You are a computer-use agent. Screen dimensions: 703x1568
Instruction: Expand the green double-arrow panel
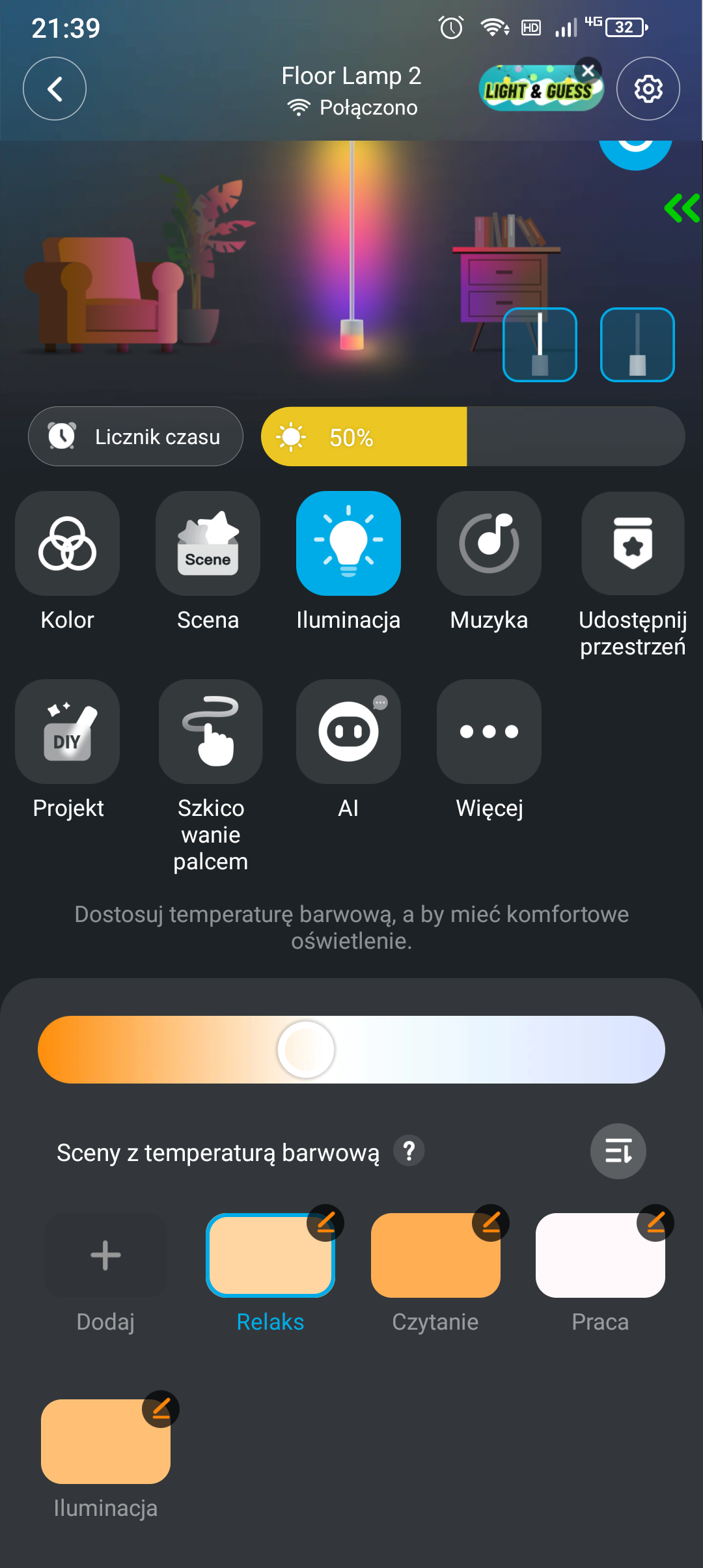[x=682, y=208]
